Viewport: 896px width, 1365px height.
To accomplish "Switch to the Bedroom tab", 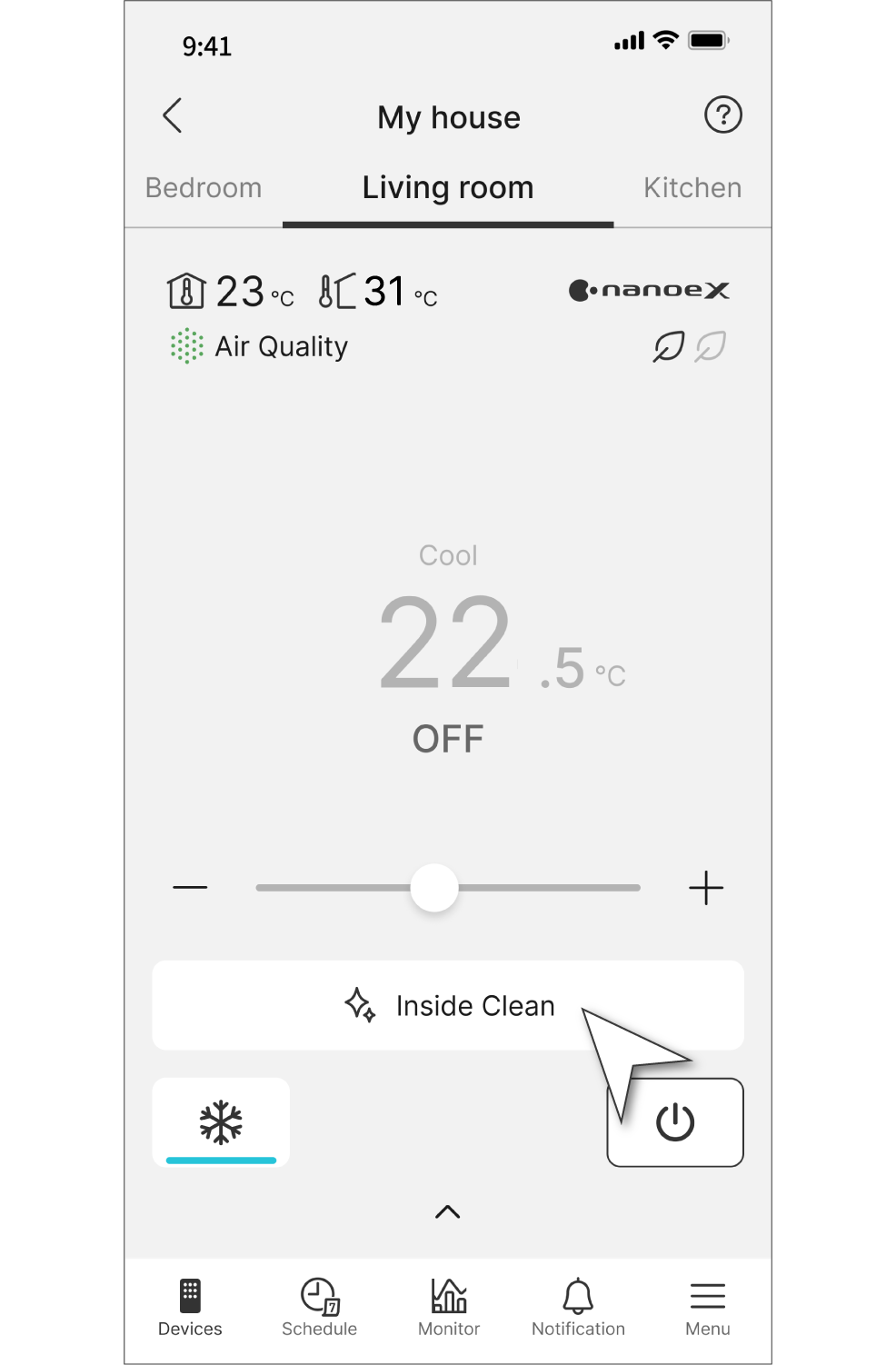I will click(x=204, y=188).
